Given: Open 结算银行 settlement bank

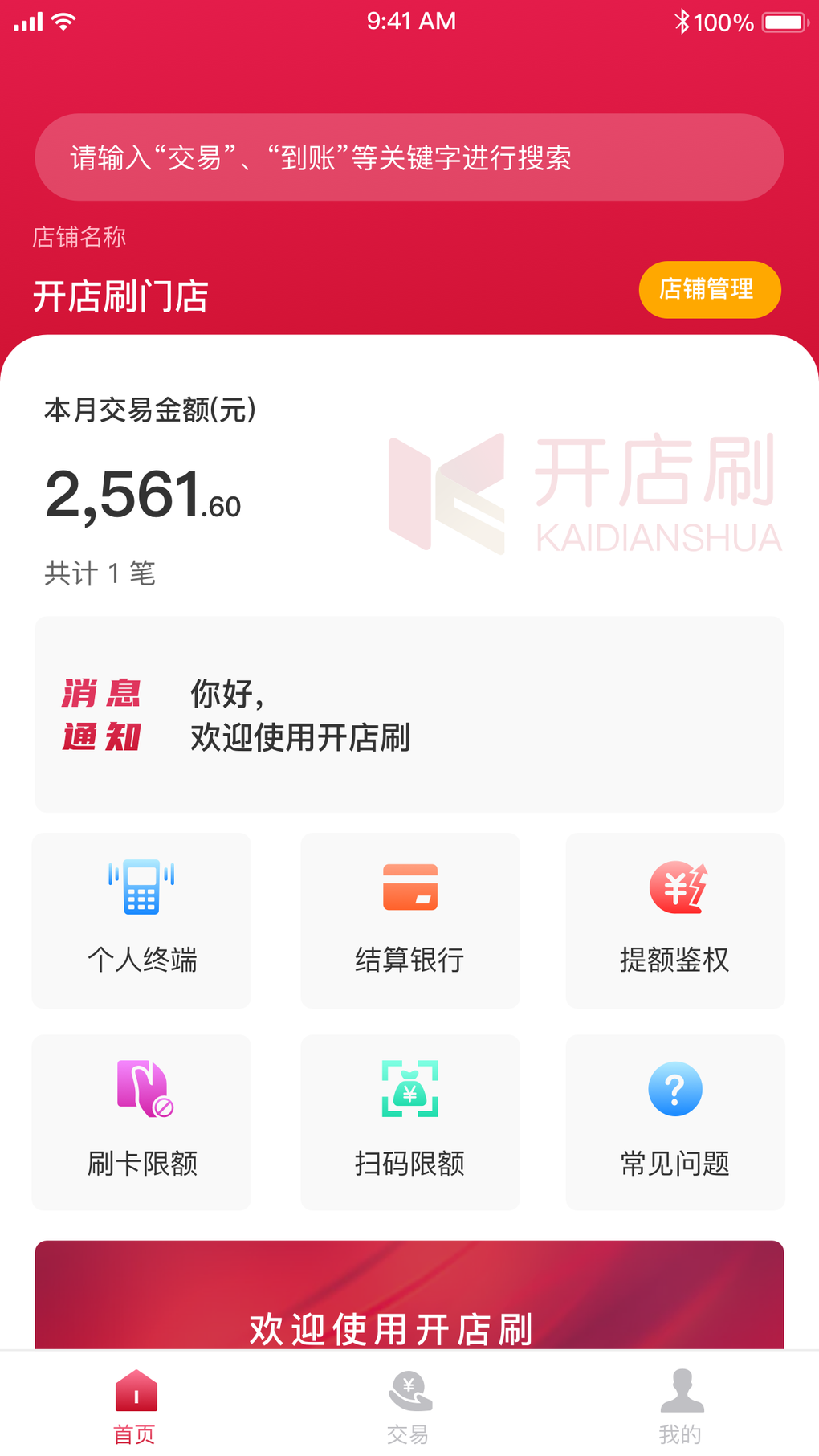Looking at the screenshot, I should tap(409, 920).
